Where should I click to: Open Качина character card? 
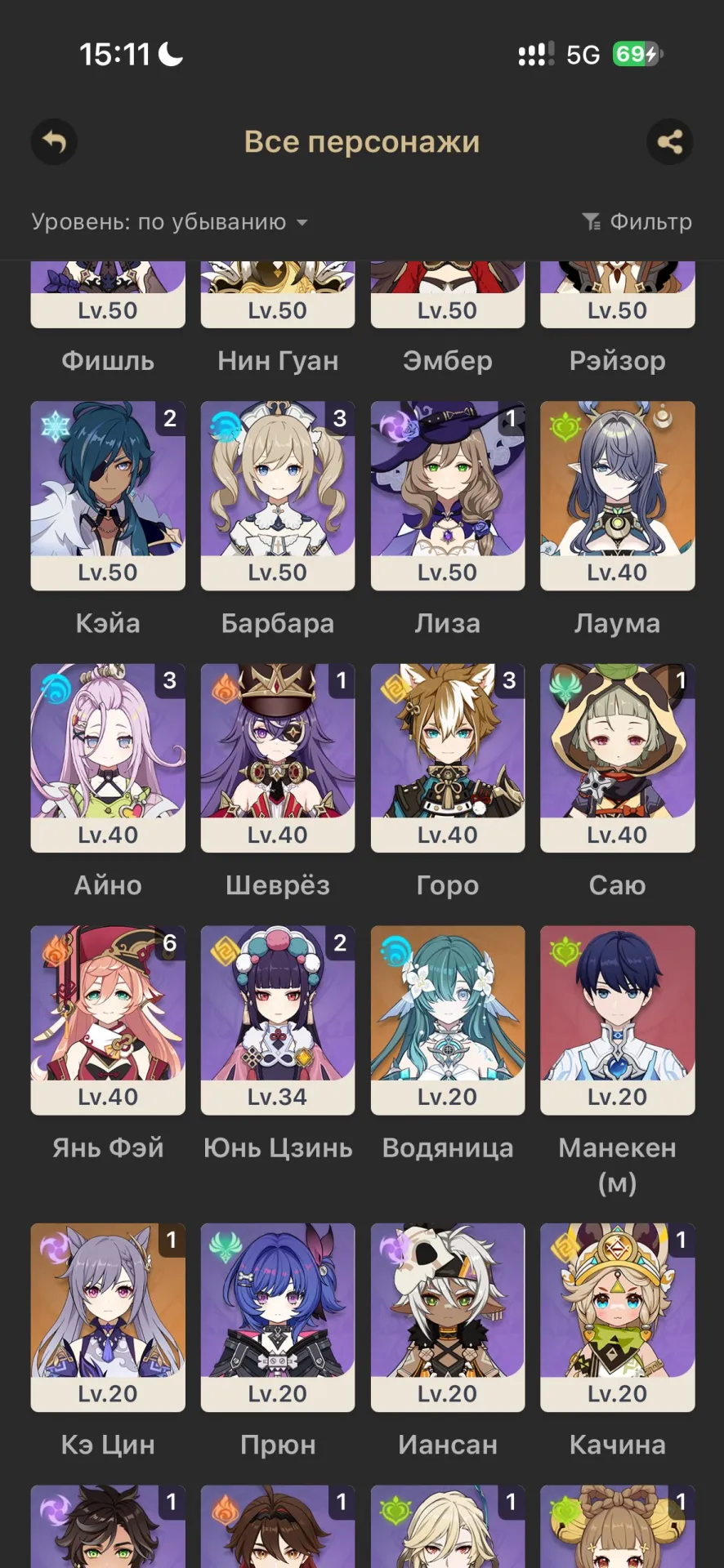pos(618,1317)
